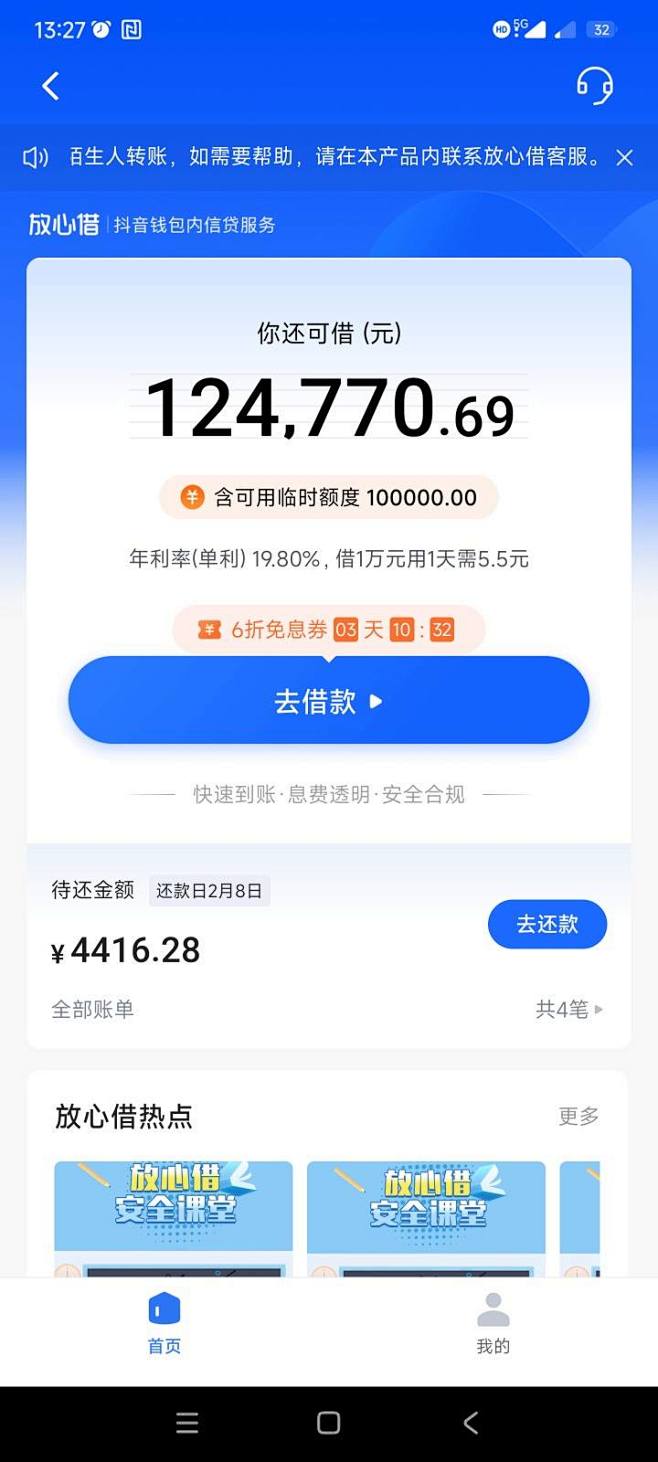Open customer service headset icon
The height and width of the screenshot is (1462, 658).
click(x=595, y=86)
